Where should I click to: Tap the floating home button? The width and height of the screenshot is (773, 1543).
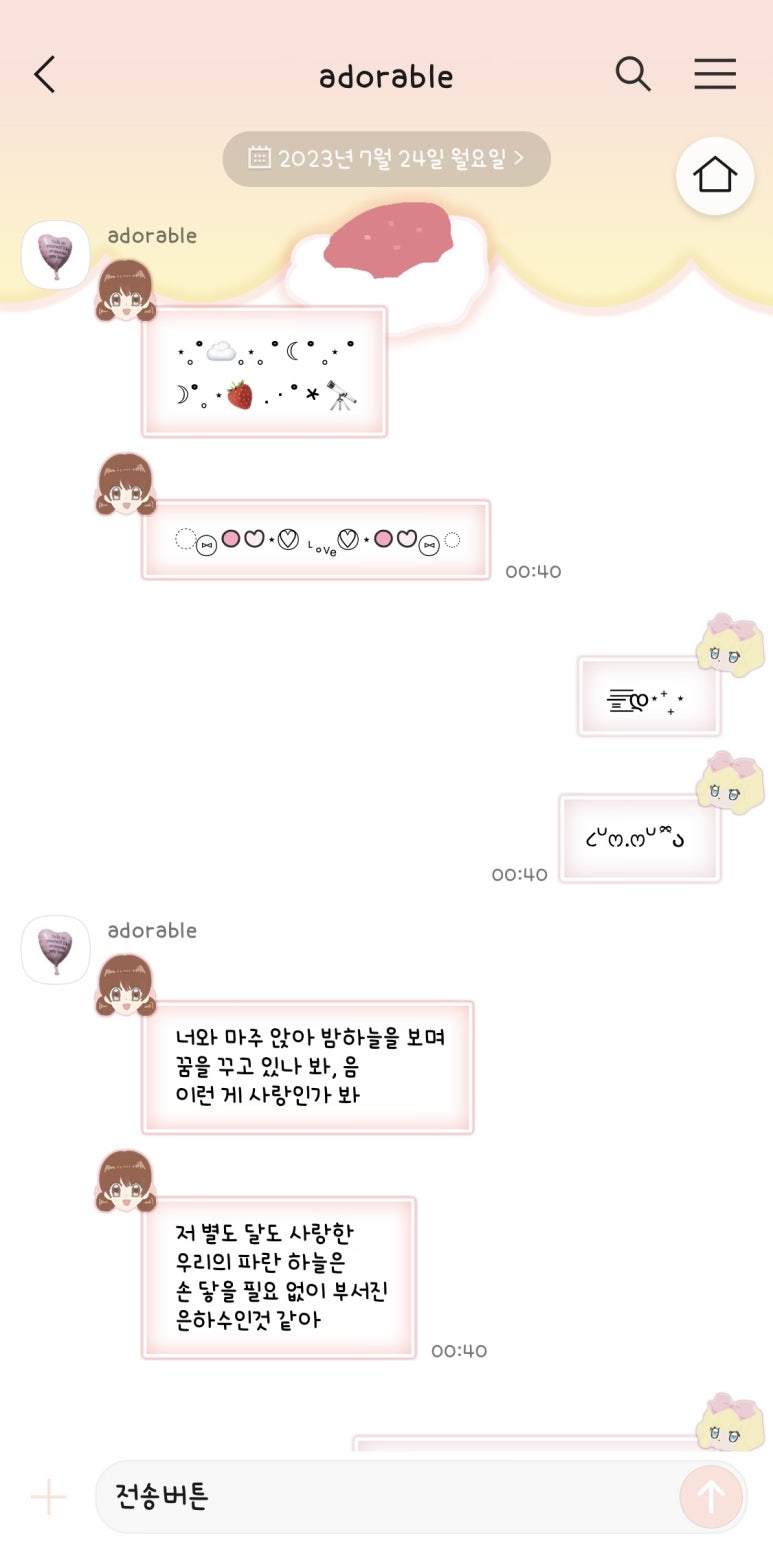[714, 176]
